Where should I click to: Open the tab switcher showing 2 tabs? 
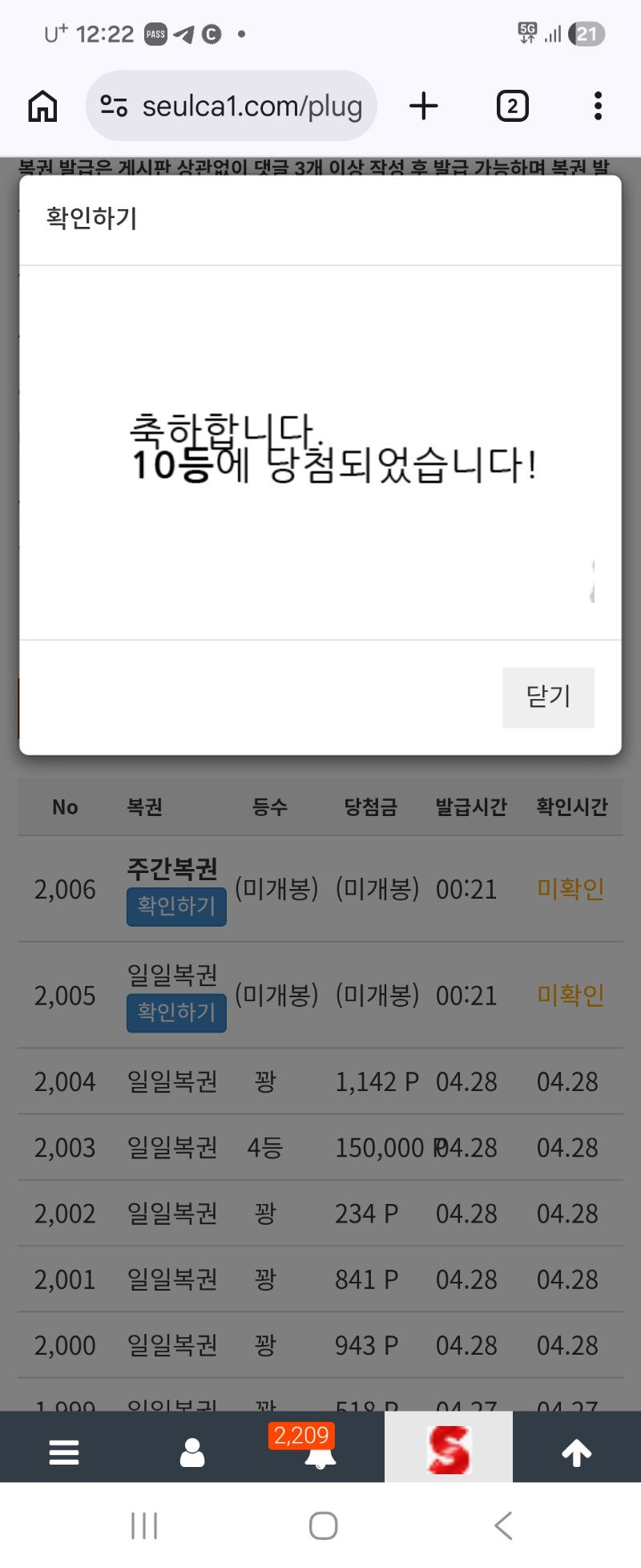(512, 106)
